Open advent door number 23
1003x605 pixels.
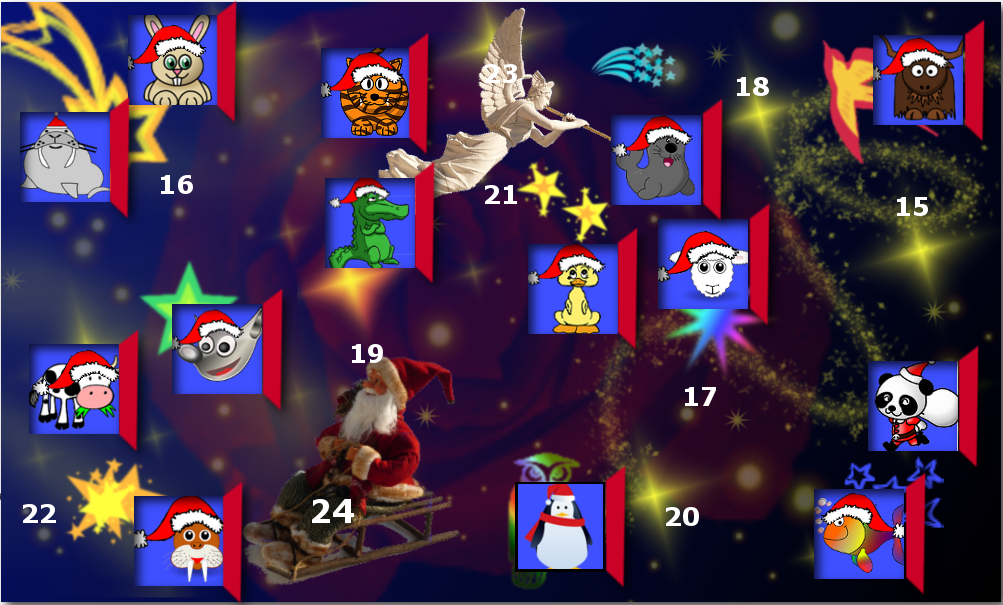click(502, 74)
